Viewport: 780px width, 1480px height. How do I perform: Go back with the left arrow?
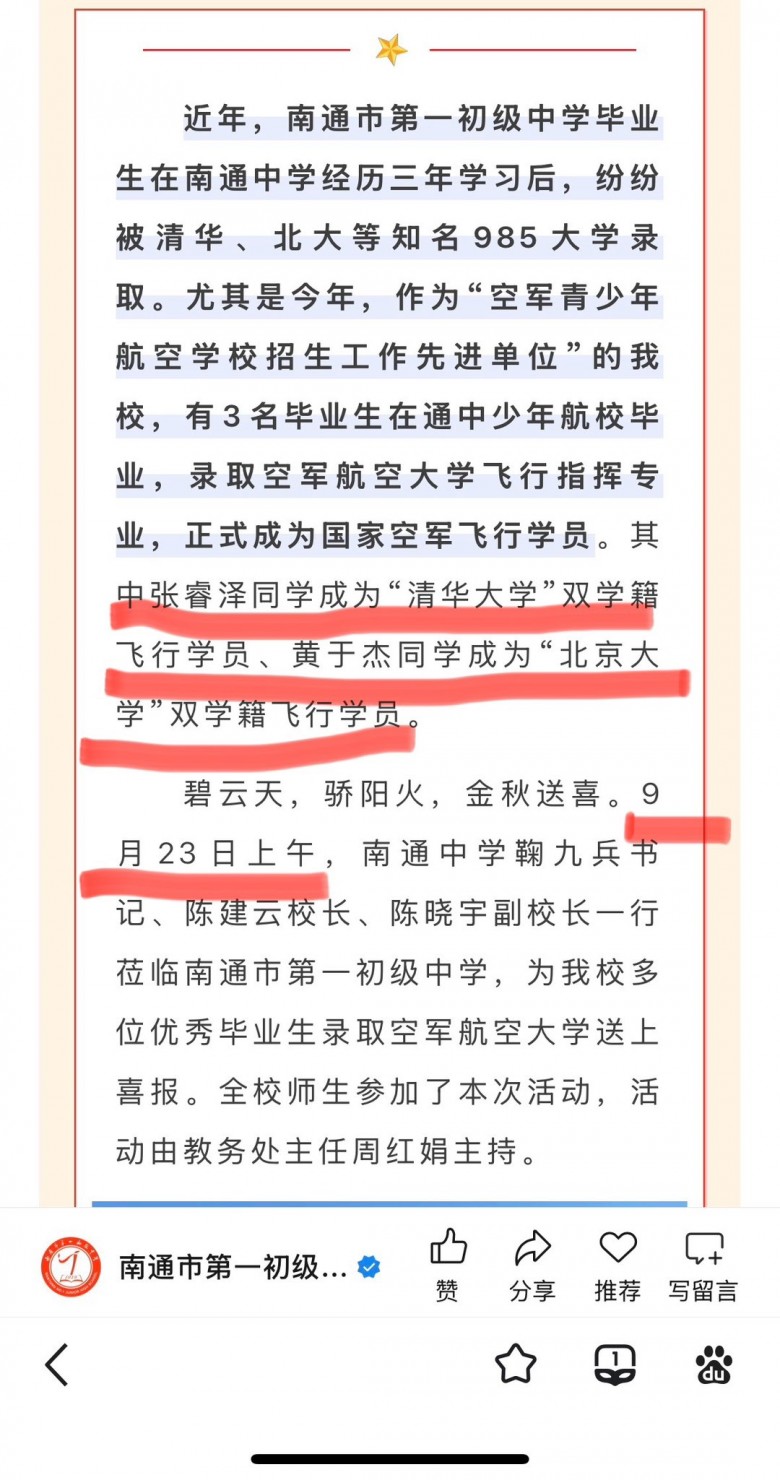[x=58, y=1364]
